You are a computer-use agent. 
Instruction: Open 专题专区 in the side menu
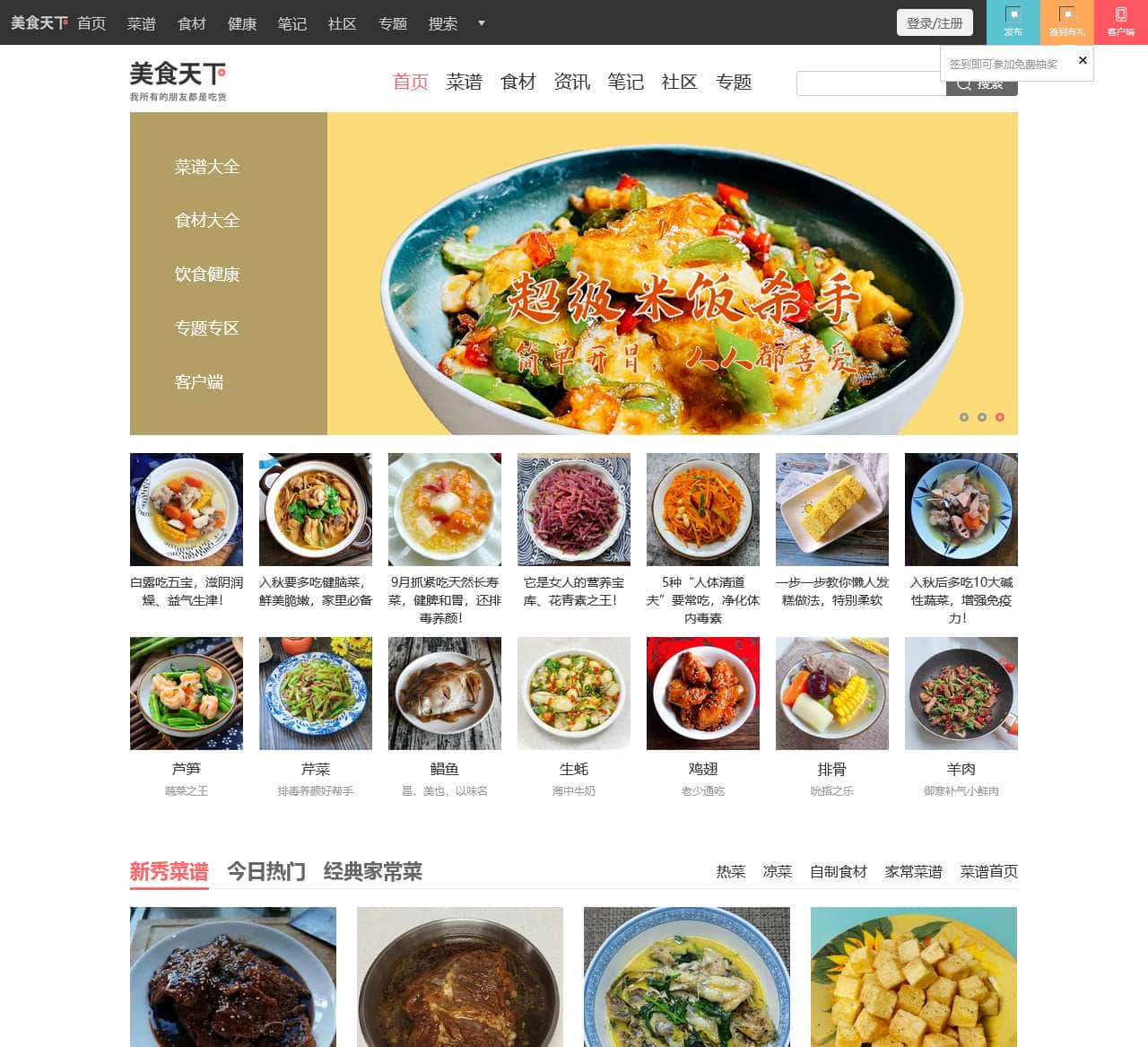point(207,328)
